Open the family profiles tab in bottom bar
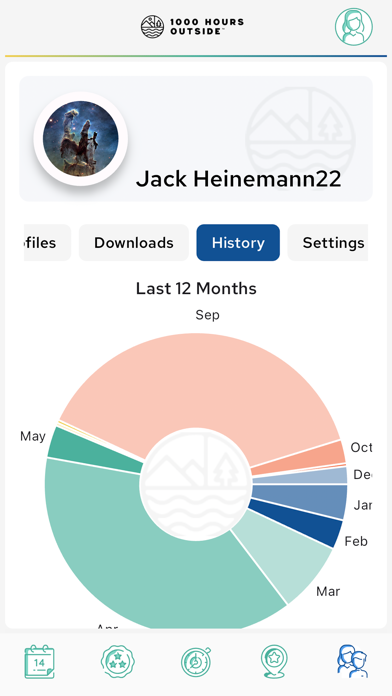392x696 pixels. [352, 662]
